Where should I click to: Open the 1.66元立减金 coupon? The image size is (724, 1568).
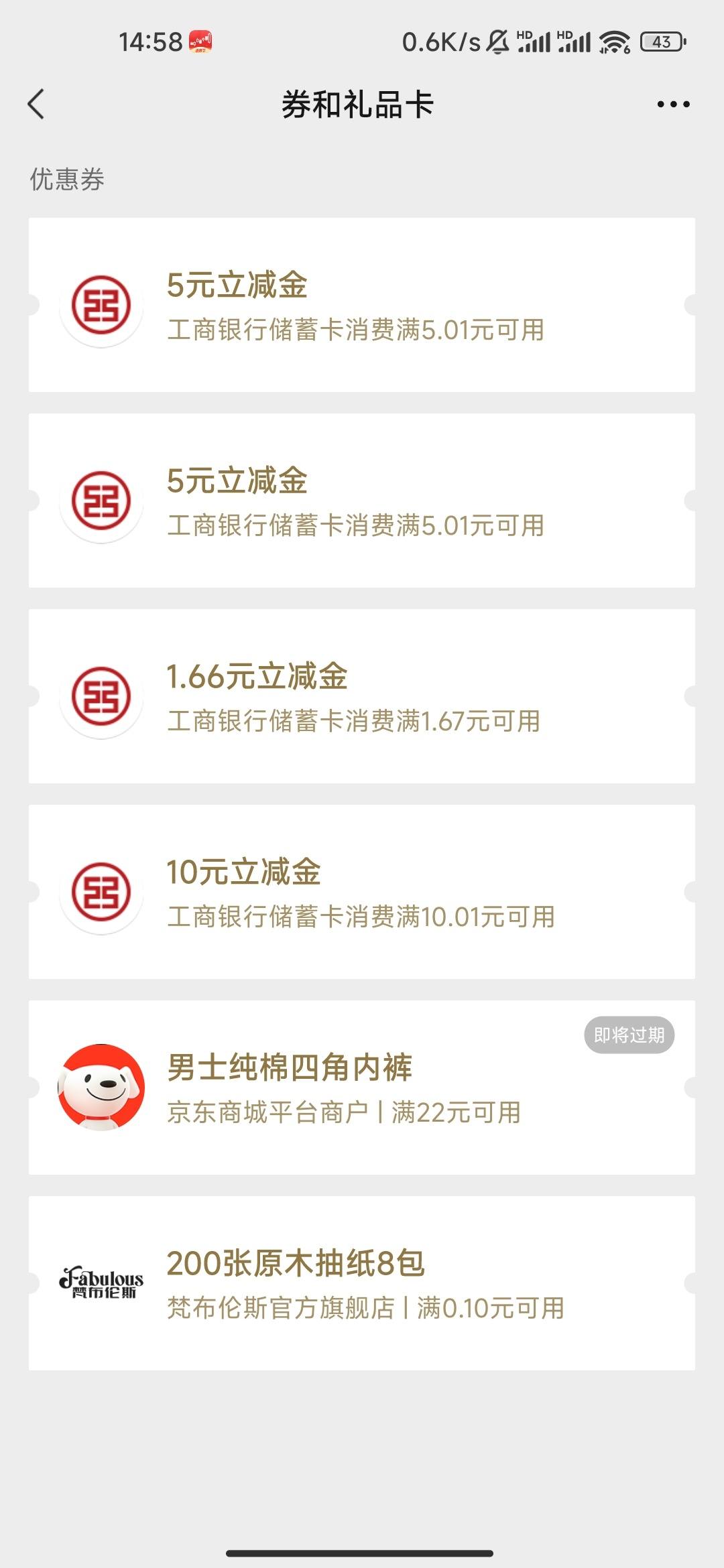[x=362, y=696]
